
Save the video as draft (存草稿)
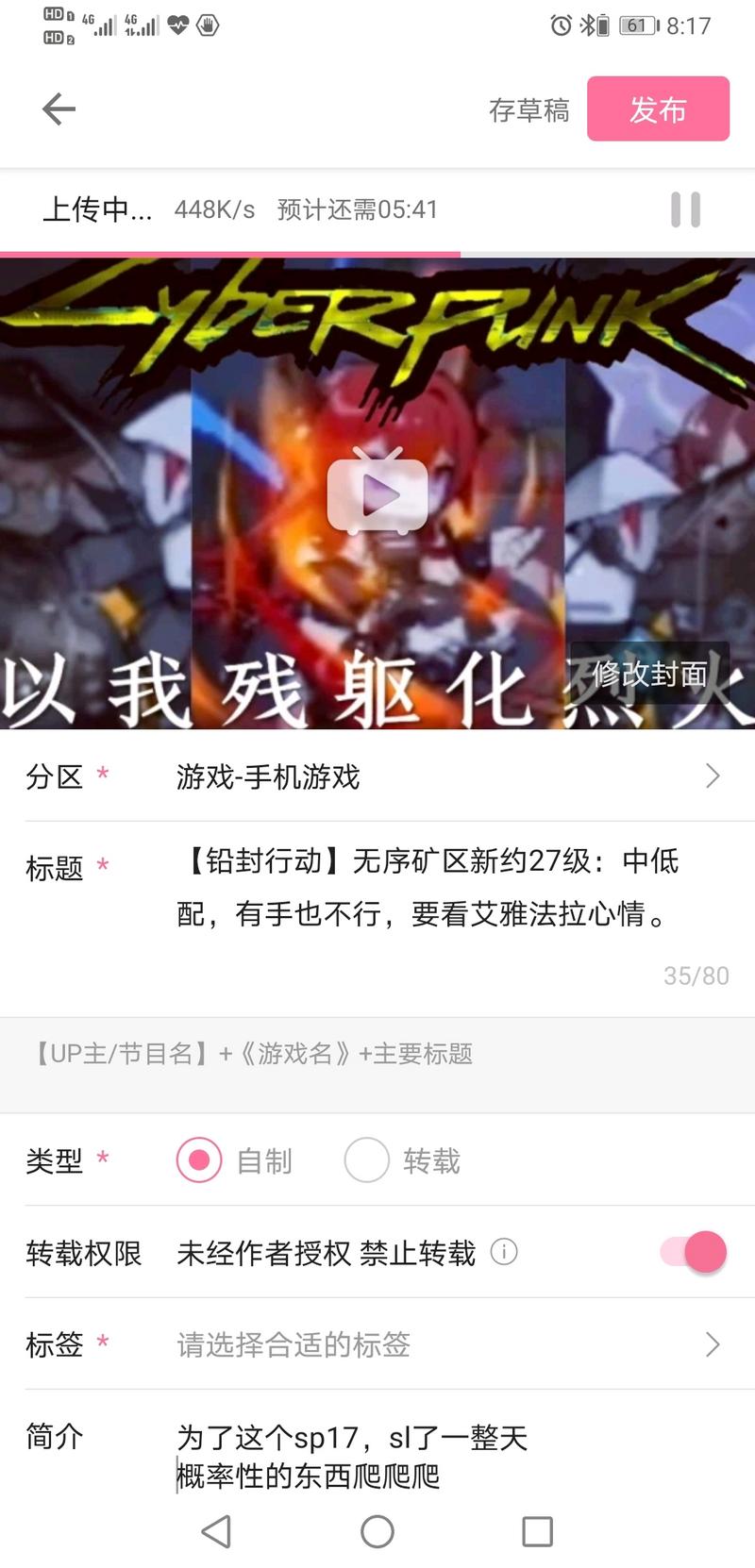(528, 110)
